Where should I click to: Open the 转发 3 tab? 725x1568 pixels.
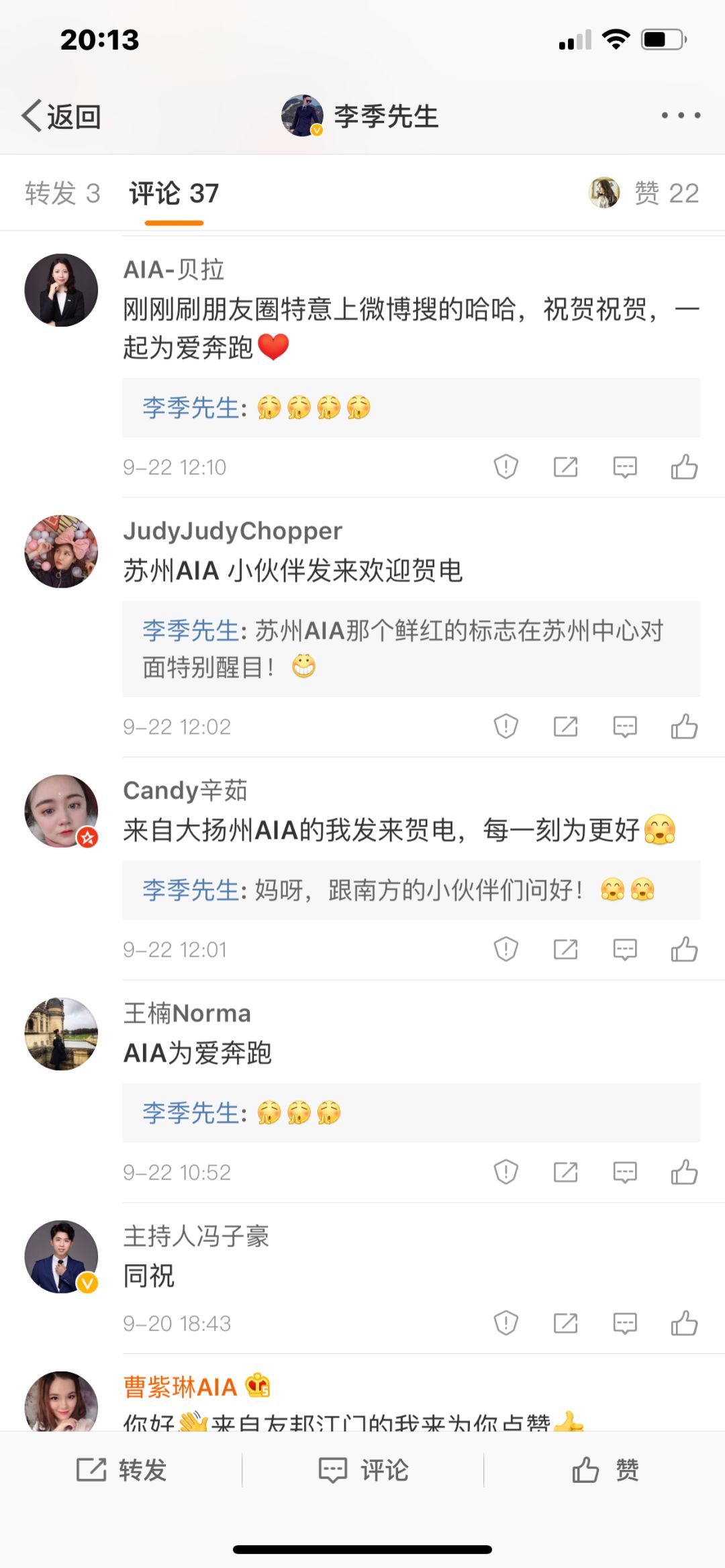63,193
